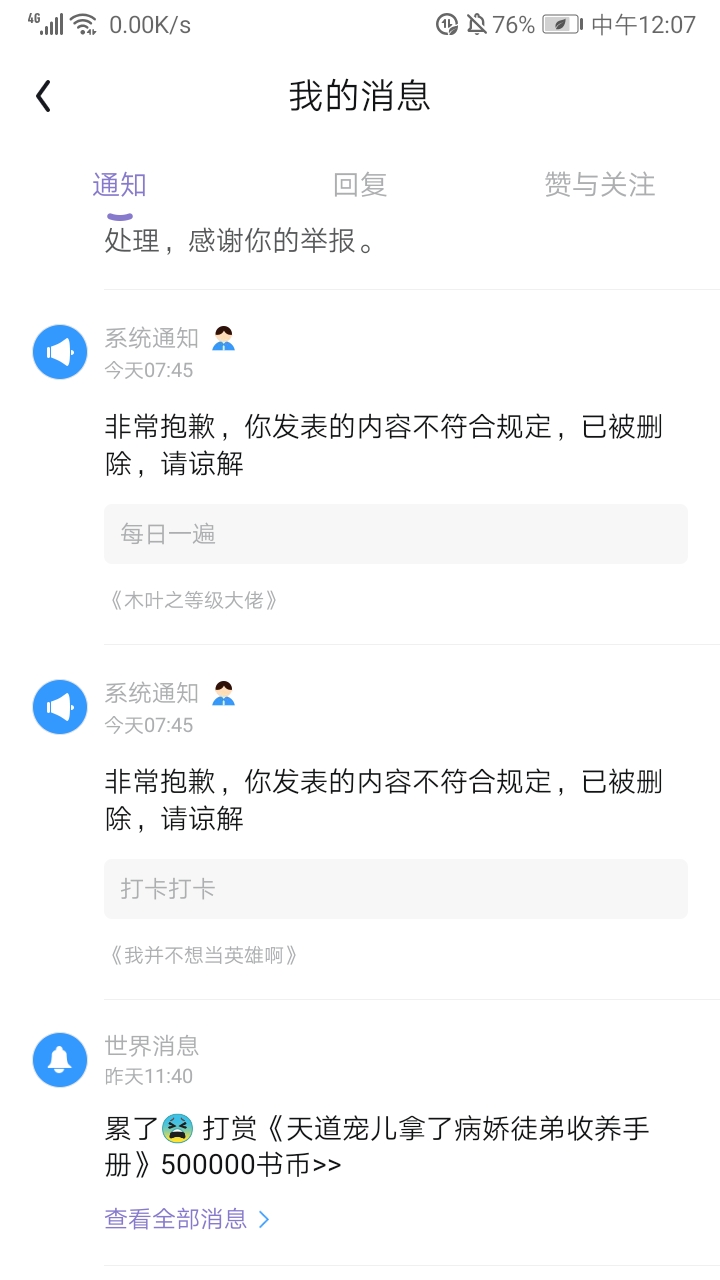Open the book 《木叶之等级大佬》
The height and width of the screenshot is (1280, 720).
tap(192, 600)
